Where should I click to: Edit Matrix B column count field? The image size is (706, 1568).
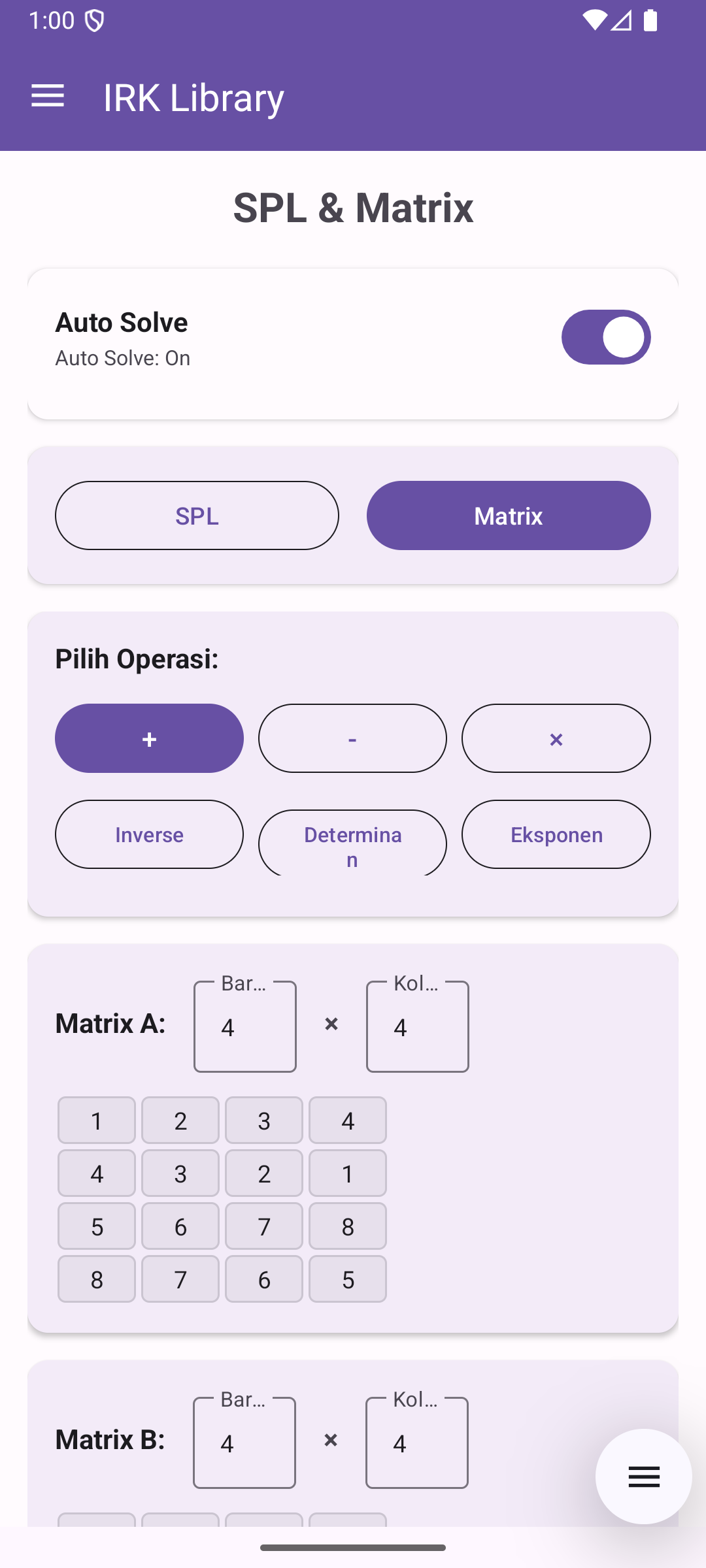[417, 1443]
